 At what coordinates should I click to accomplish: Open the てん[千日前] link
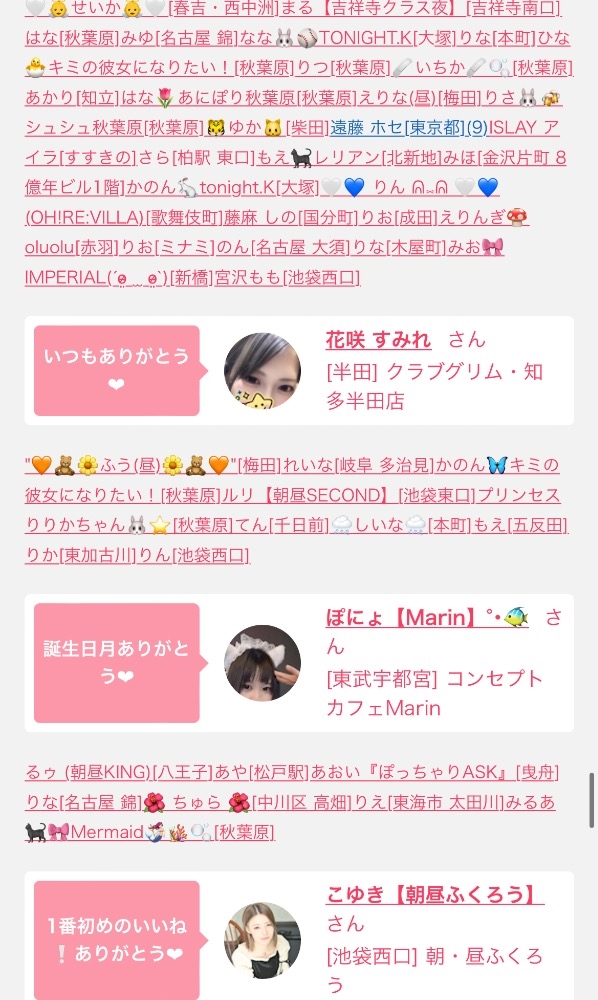tap(281, 526)
